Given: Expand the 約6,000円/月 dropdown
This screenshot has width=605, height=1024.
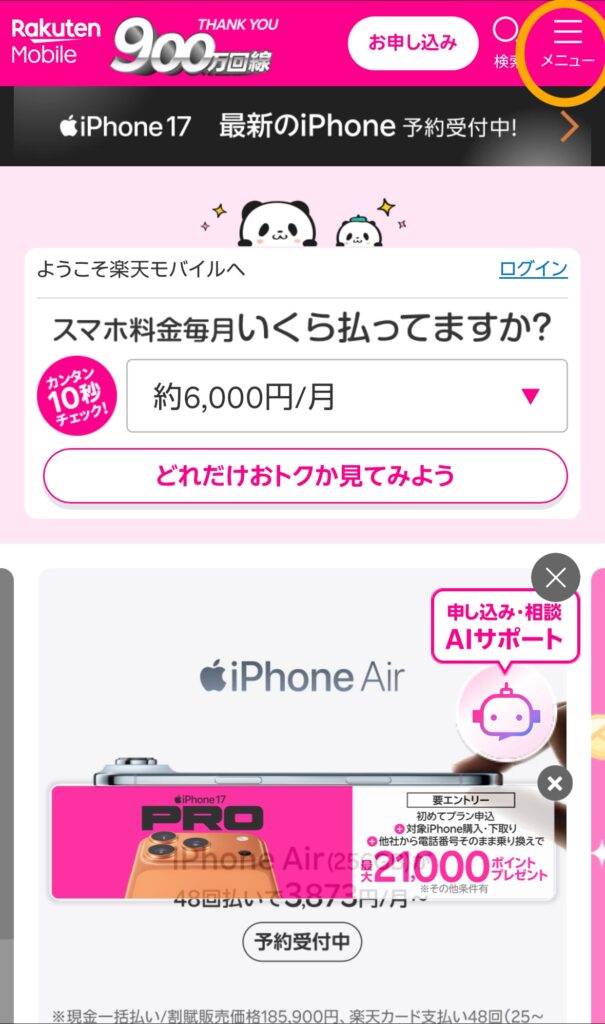Looking at the screenshot, I should (346, 397).
